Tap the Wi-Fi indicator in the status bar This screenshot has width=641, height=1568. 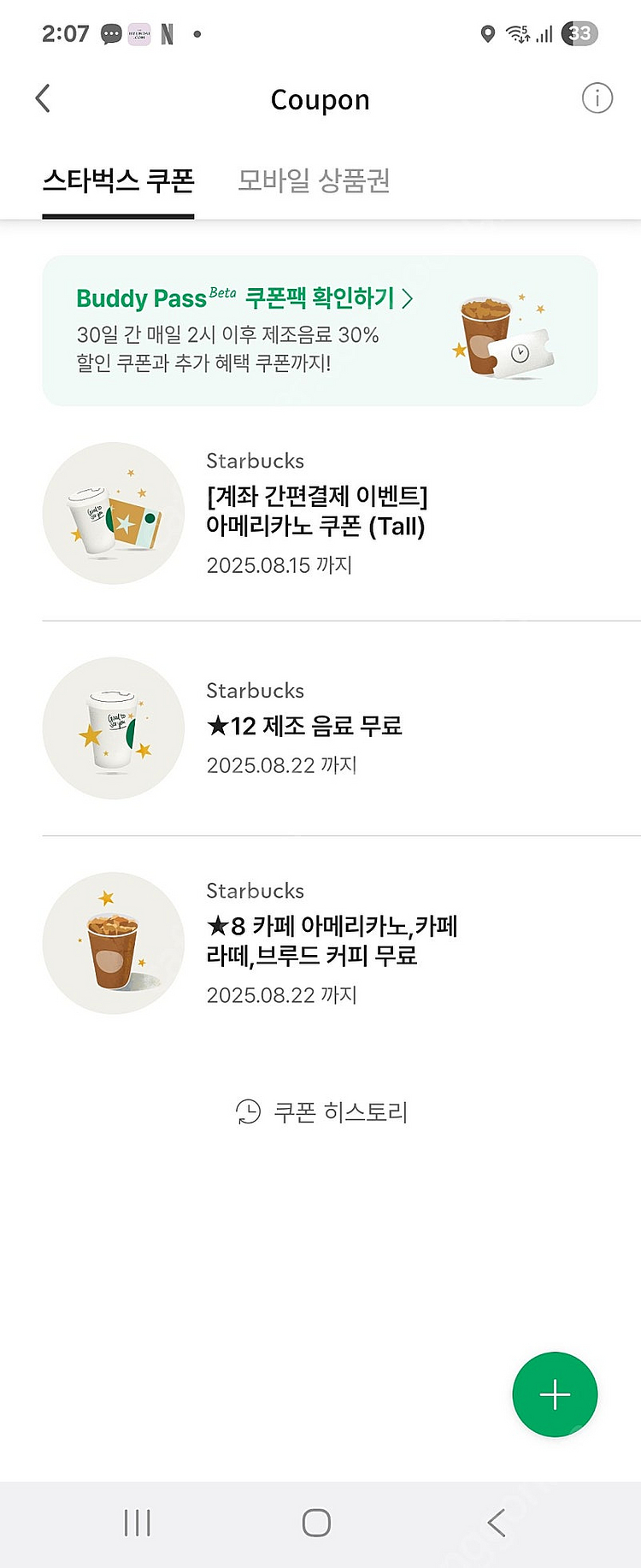[x=520, y=34]
